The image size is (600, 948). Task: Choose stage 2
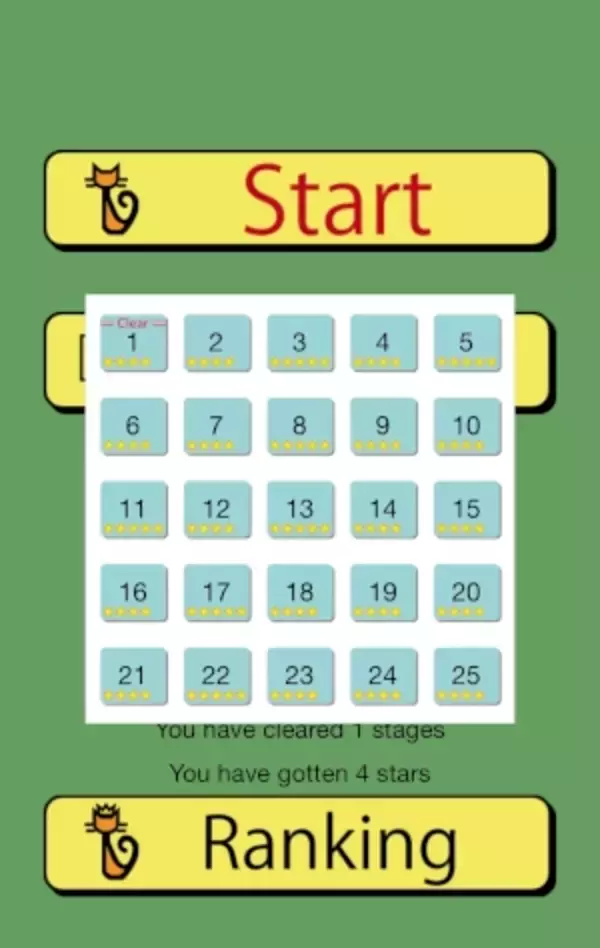click(x=216, y=343)
